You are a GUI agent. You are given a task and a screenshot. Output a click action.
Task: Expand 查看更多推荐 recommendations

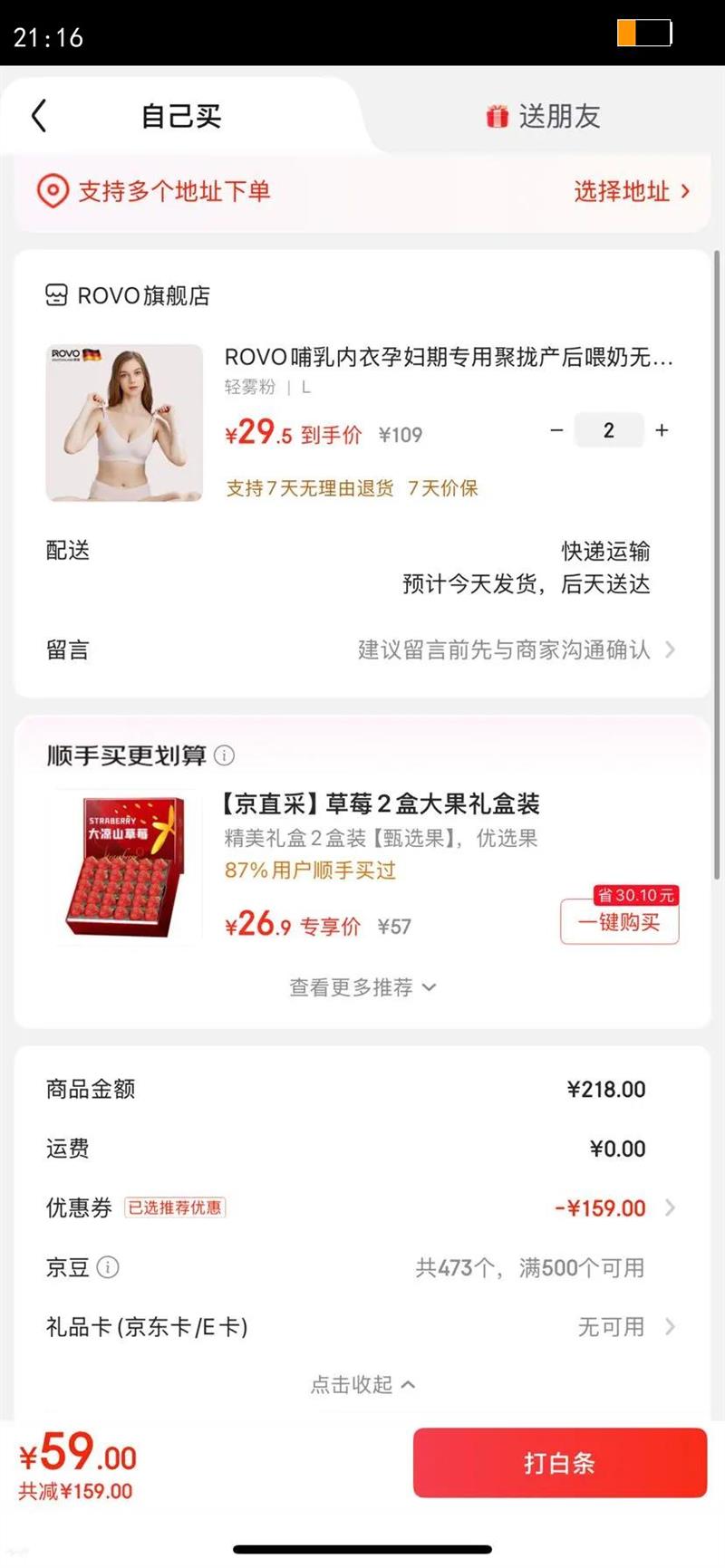(362, 987)
